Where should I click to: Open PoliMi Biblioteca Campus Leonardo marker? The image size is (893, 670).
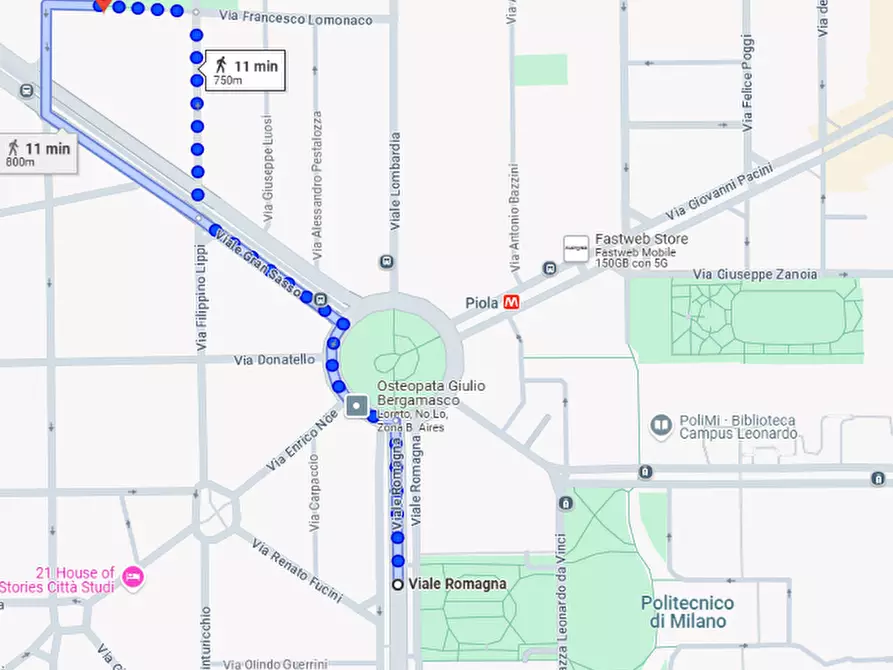(660, 426)
